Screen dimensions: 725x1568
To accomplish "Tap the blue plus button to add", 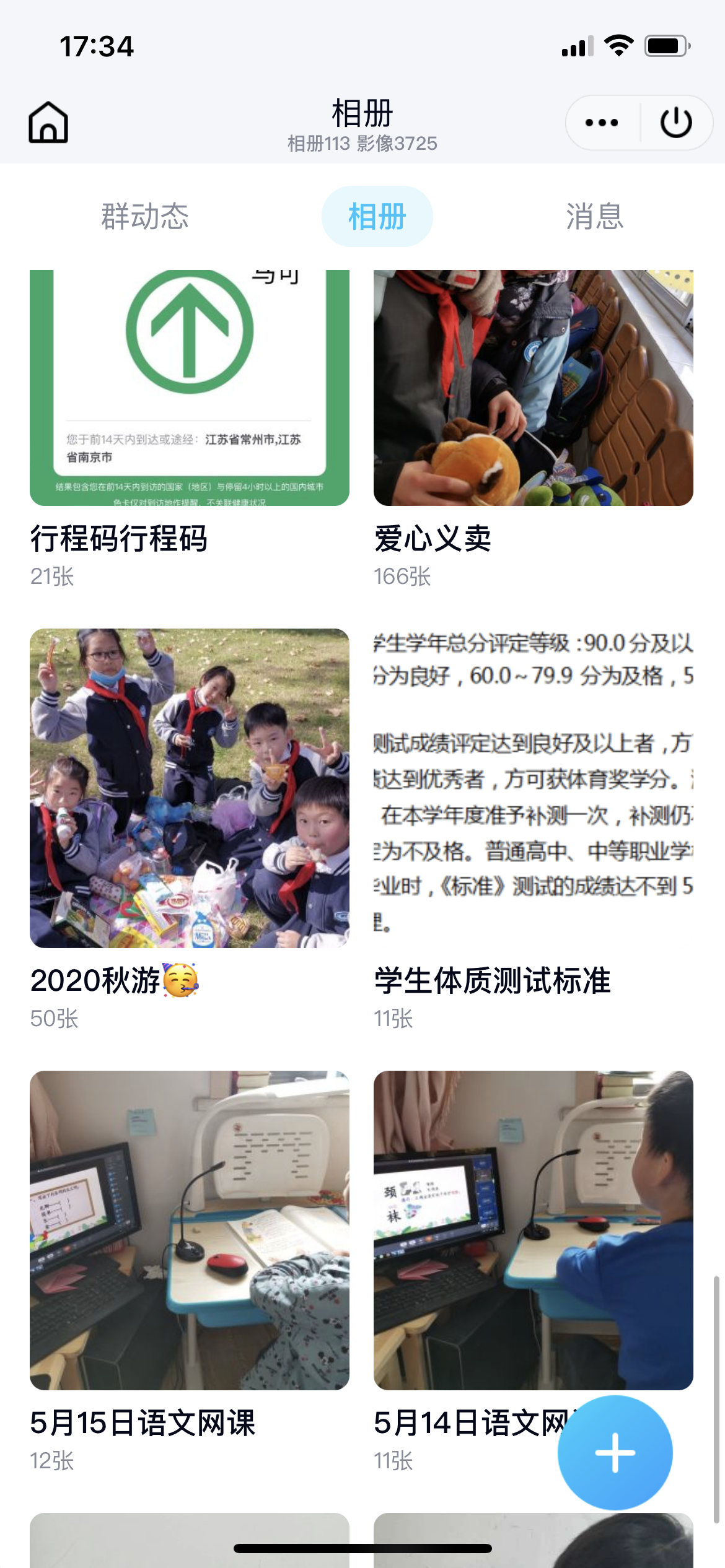I will coord(615,1452).
